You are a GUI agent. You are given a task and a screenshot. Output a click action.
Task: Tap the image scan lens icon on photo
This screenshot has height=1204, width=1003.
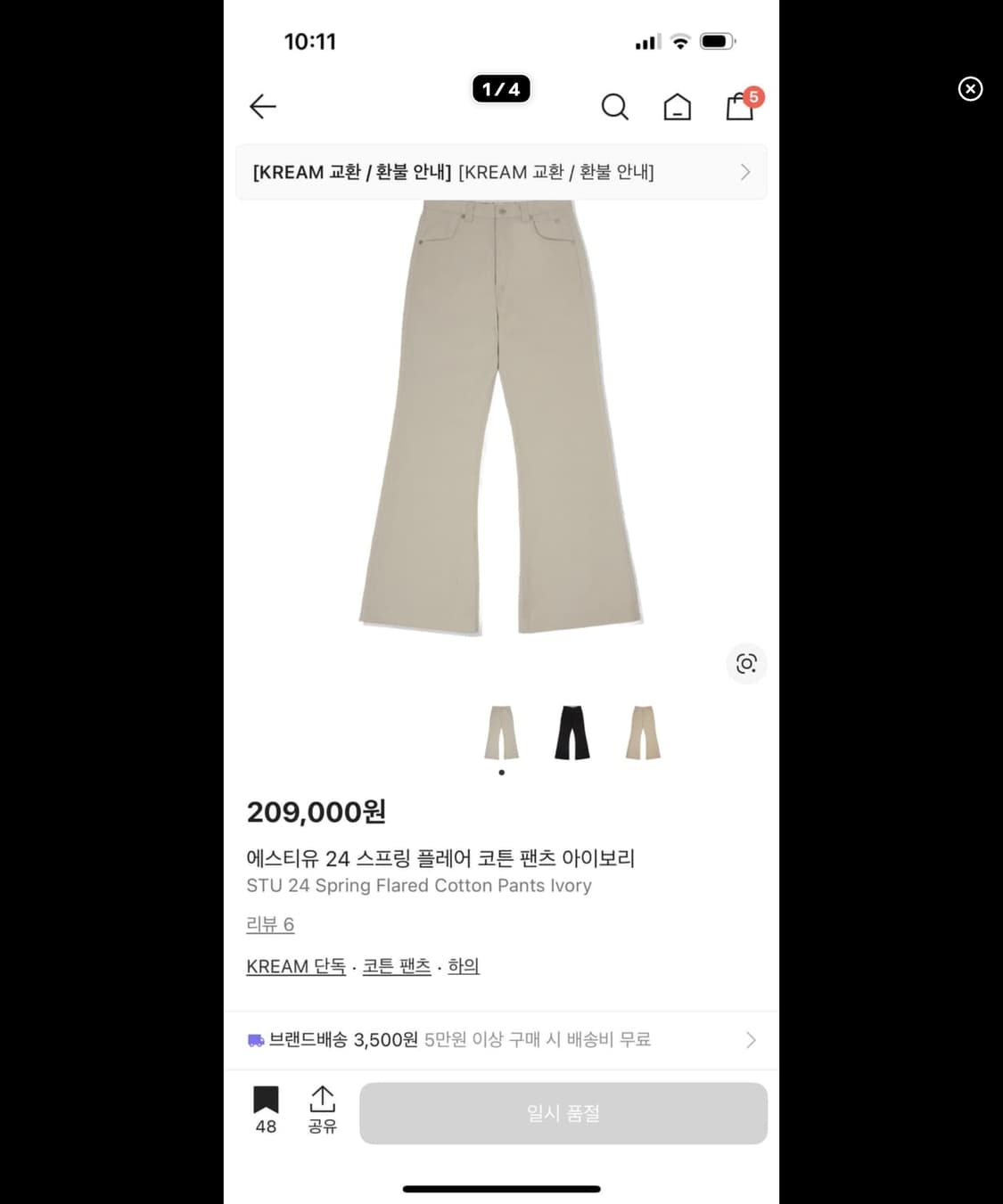tap(746, 663)
